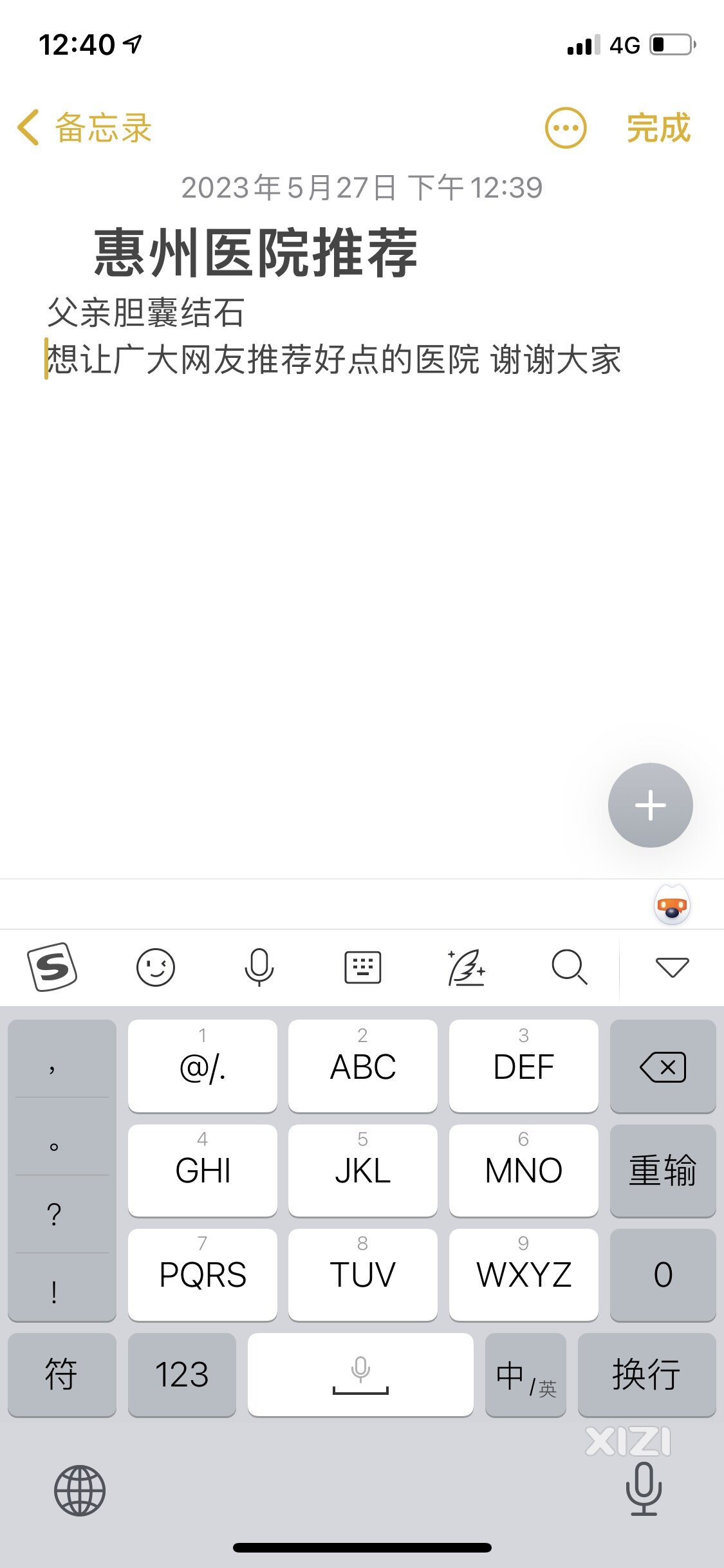Tap 完成 to finish editing
The height and width of the screenshot is (1568, 724).
coord(658,127)
